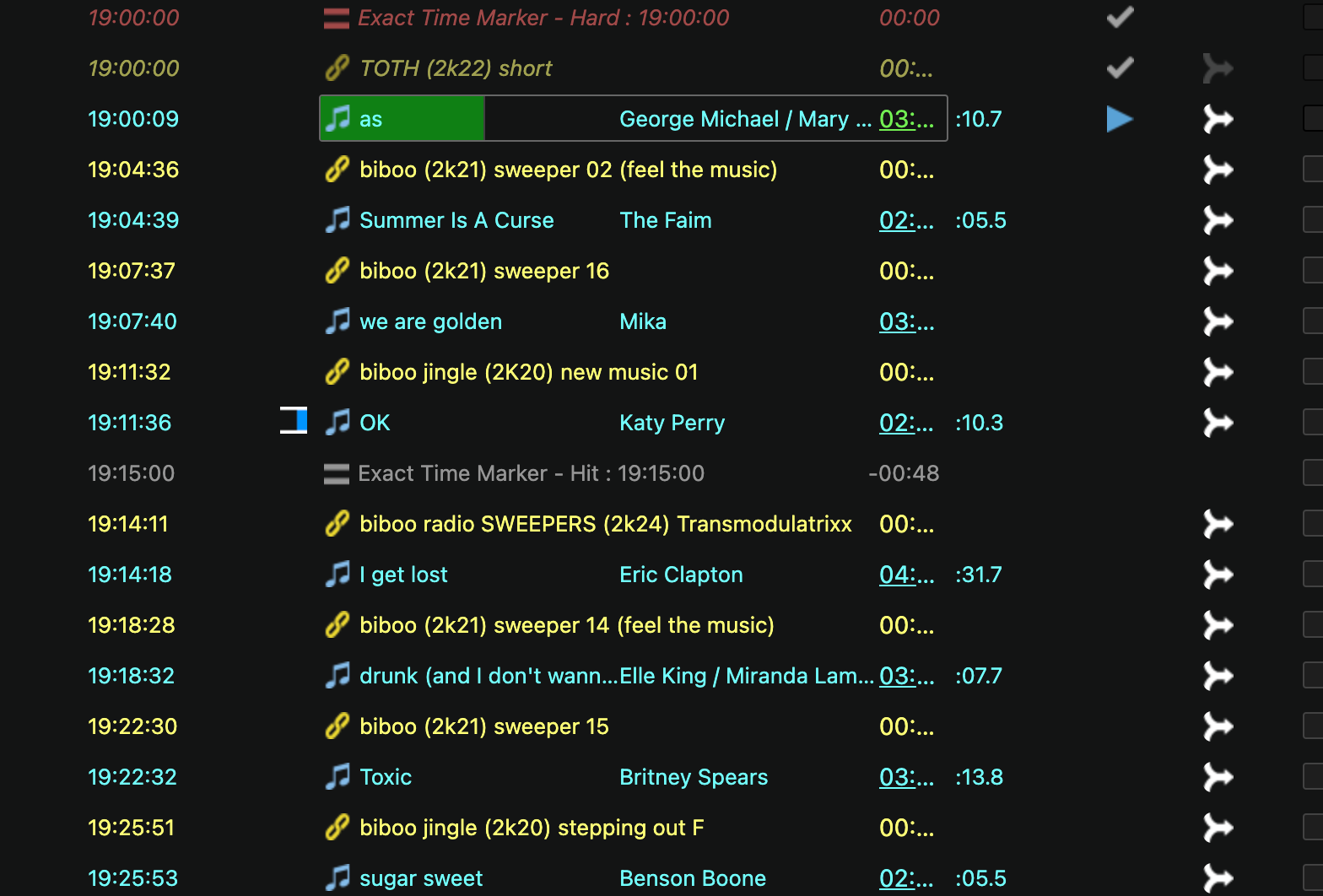Open the 'Summer Is A Curse' track row
Screen dimensions: 1323x896
[456, 220]
